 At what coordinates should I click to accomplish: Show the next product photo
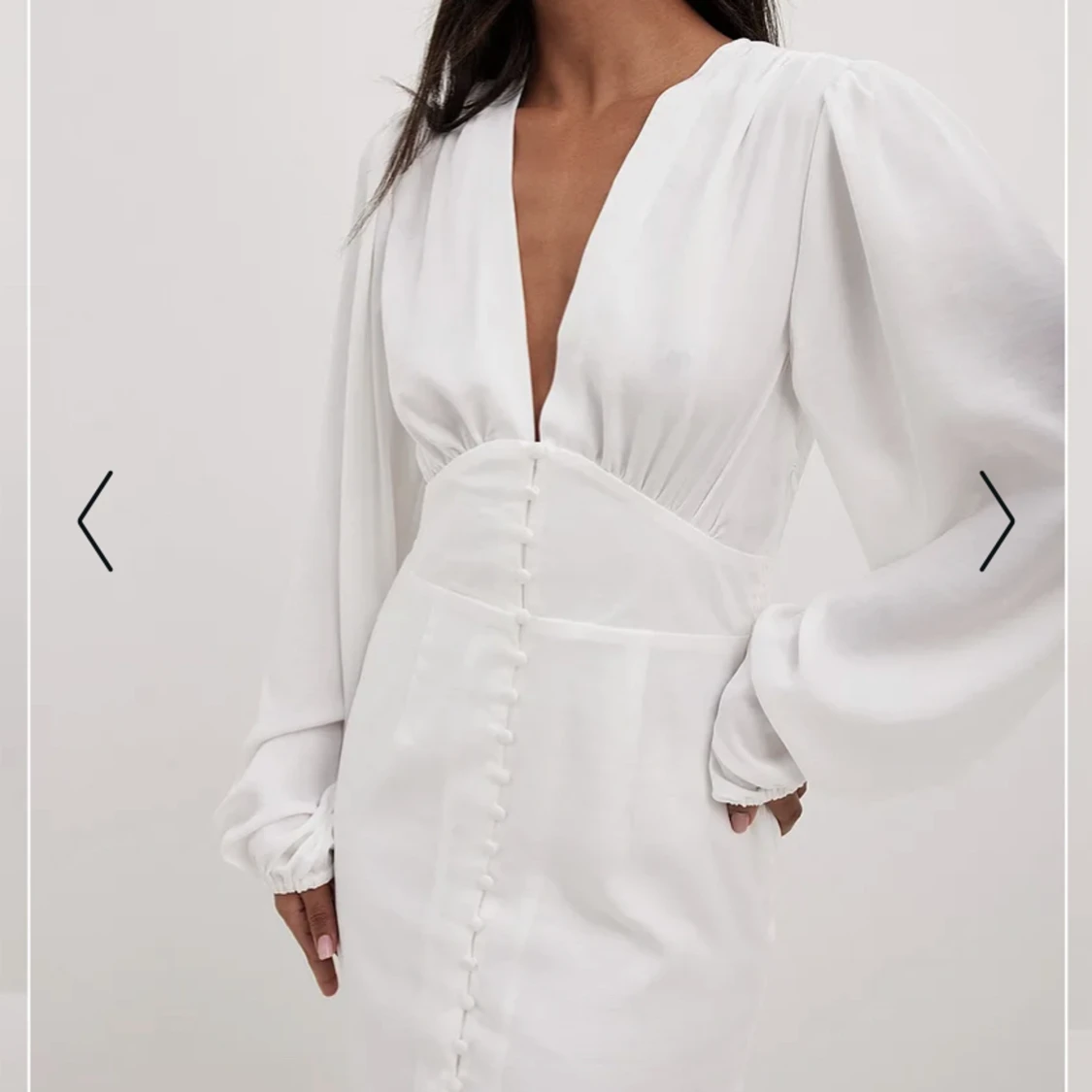997,521
